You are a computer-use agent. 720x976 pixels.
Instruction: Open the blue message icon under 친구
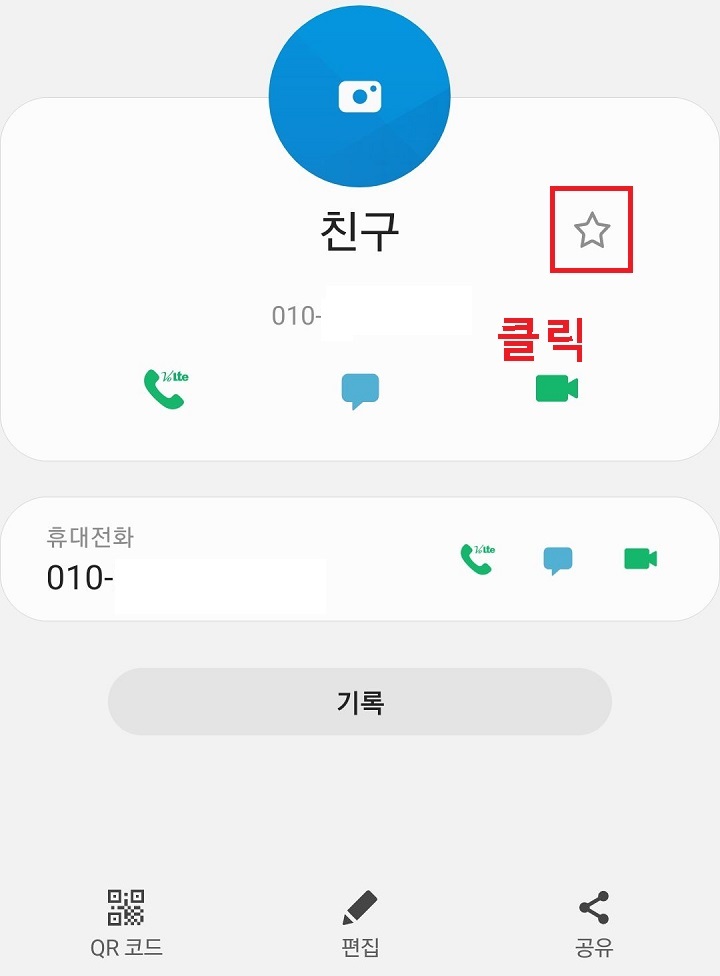tap(358, 390)
